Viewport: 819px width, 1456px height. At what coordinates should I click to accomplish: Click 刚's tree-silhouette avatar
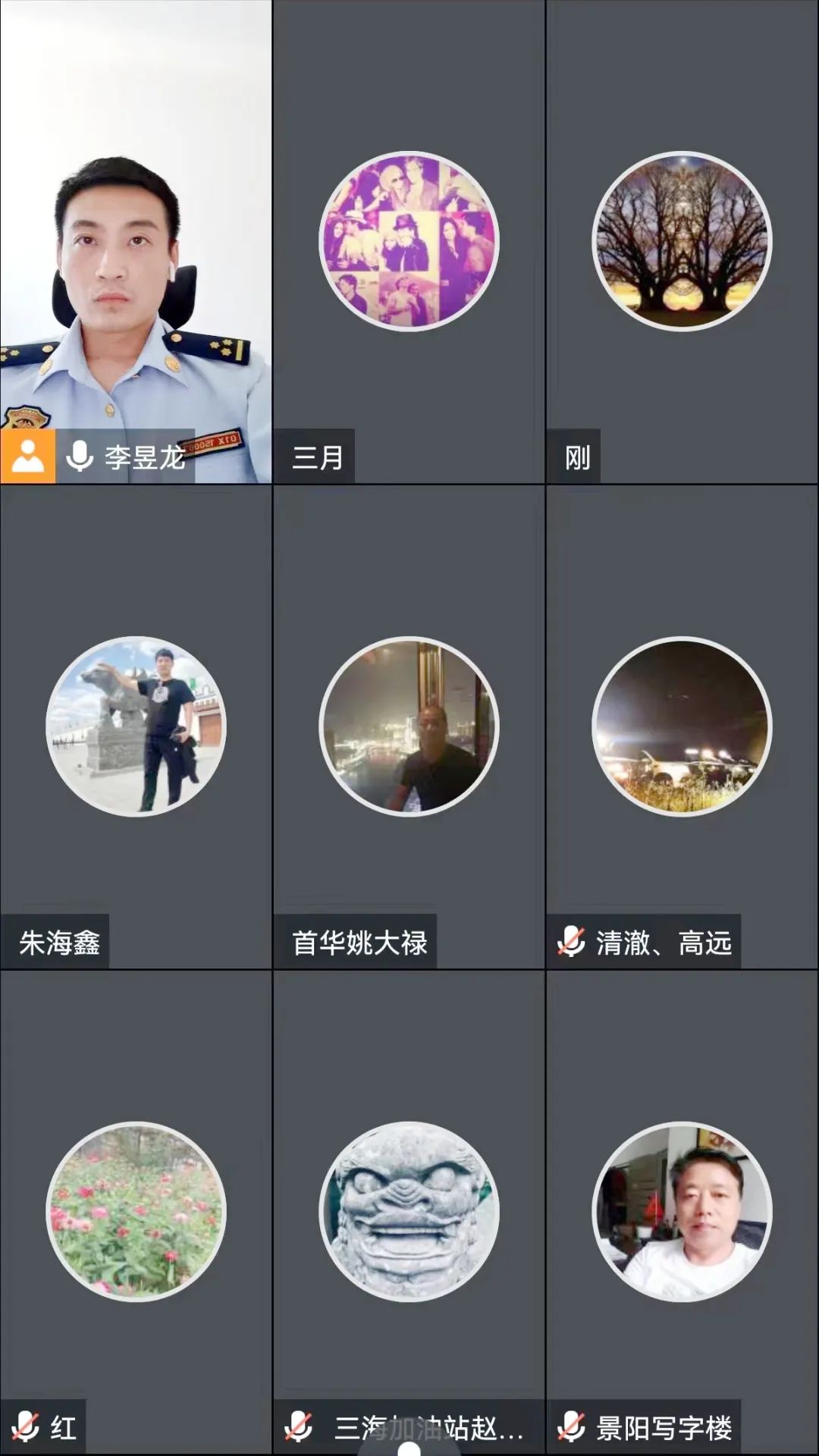[x=682, y=240]
